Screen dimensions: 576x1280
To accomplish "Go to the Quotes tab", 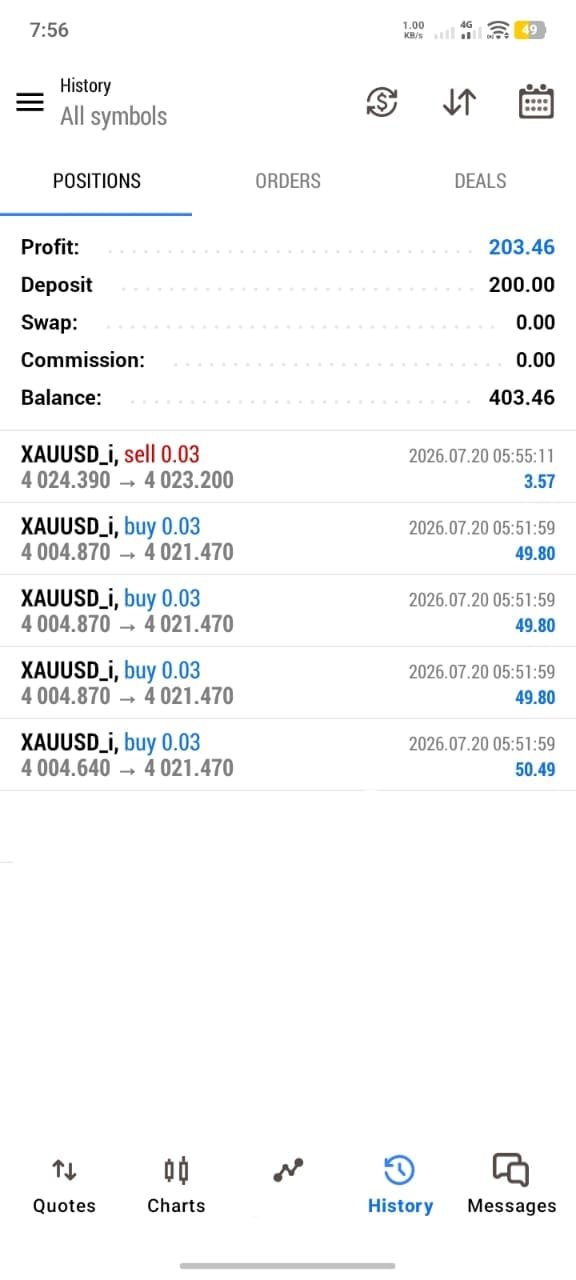I will pyautogui.click(x=64, y=1185).
